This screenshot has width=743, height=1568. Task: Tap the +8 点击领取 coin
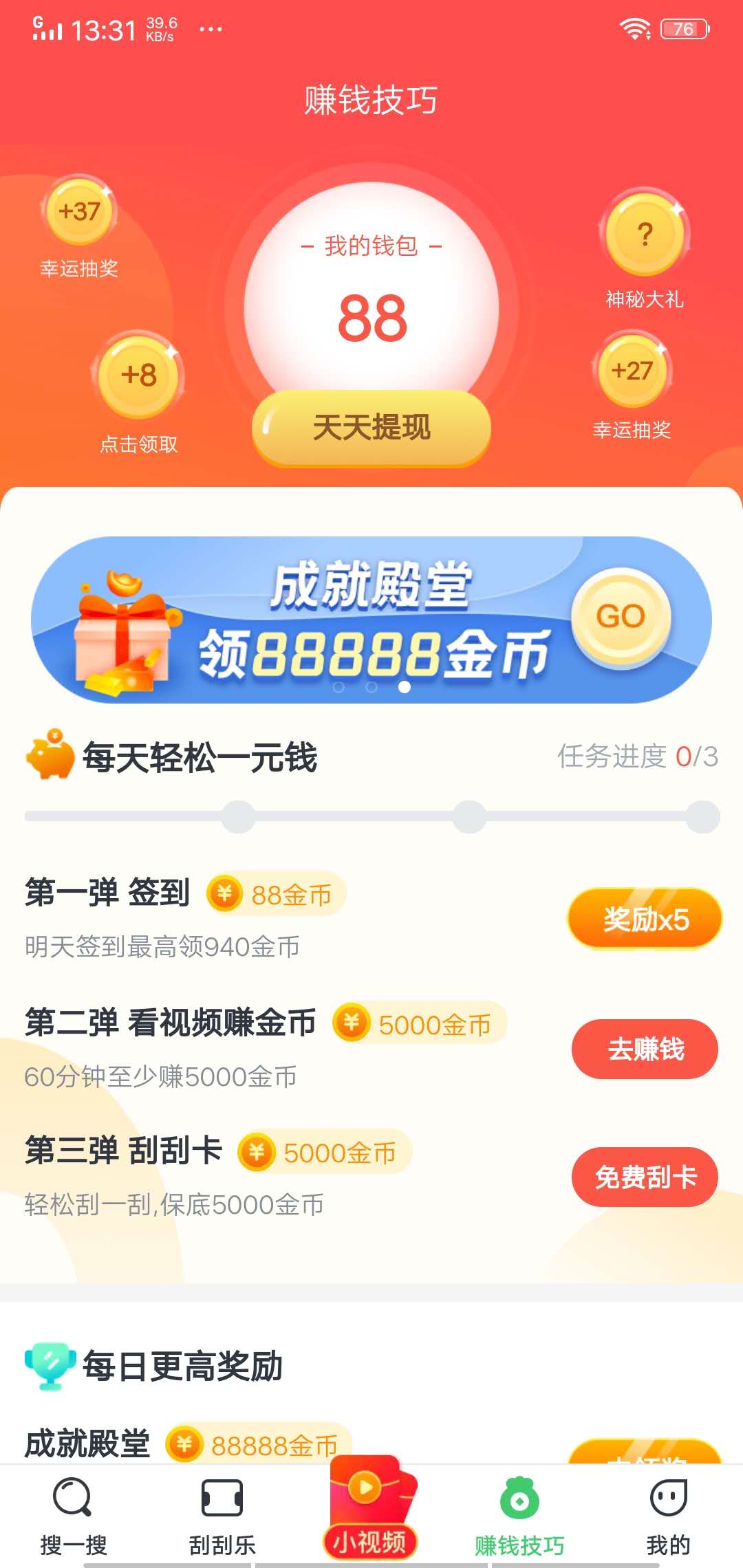[138, 377]
